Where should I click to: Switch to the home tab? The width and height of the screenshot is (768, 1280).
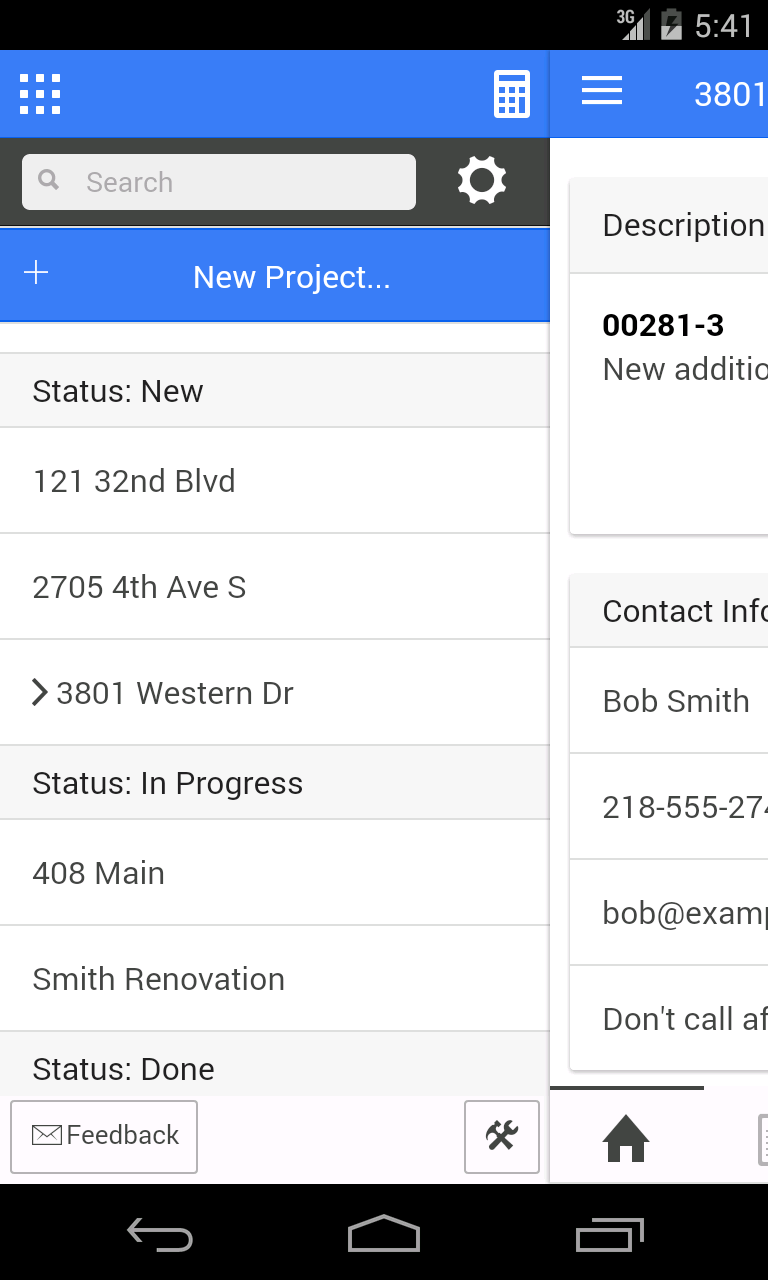point(626,1138)
